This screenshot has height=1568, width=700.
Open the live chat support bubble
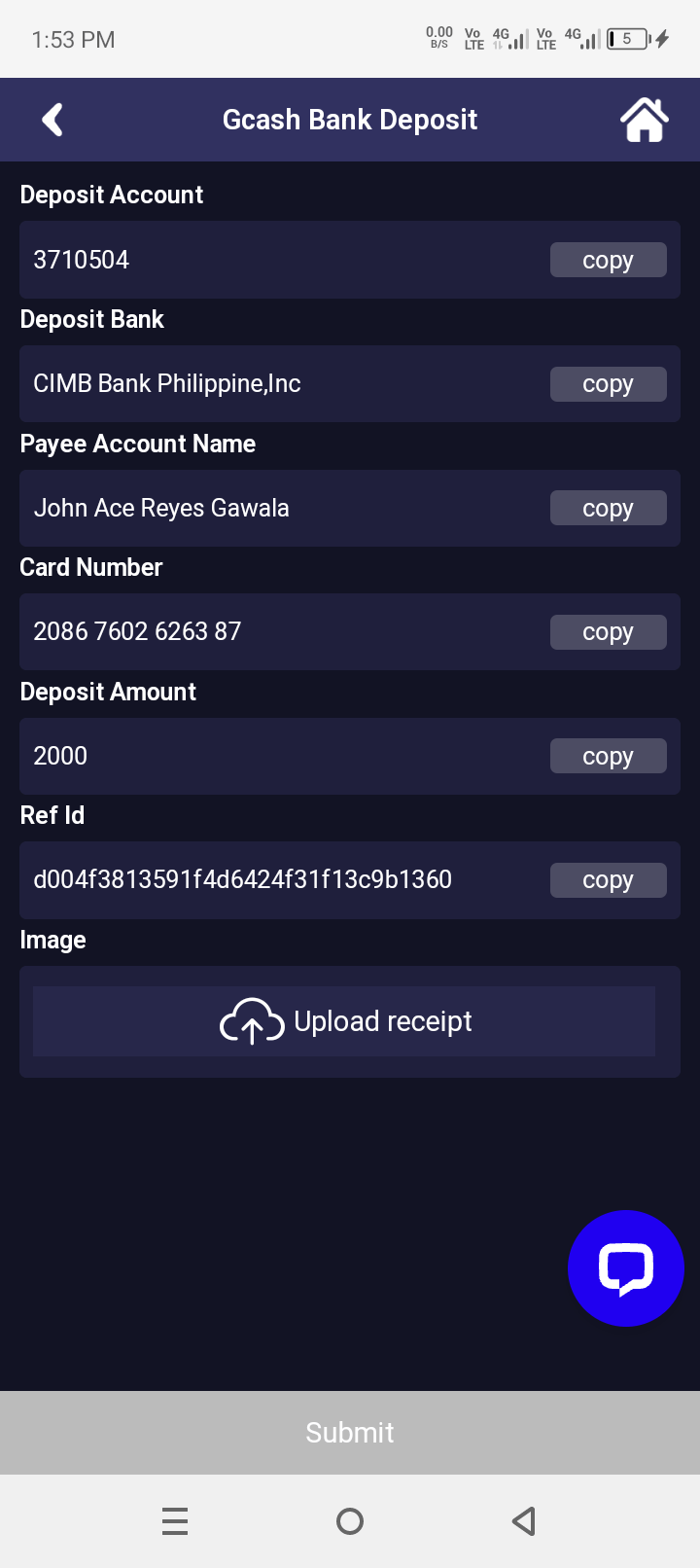point(626,1268)
